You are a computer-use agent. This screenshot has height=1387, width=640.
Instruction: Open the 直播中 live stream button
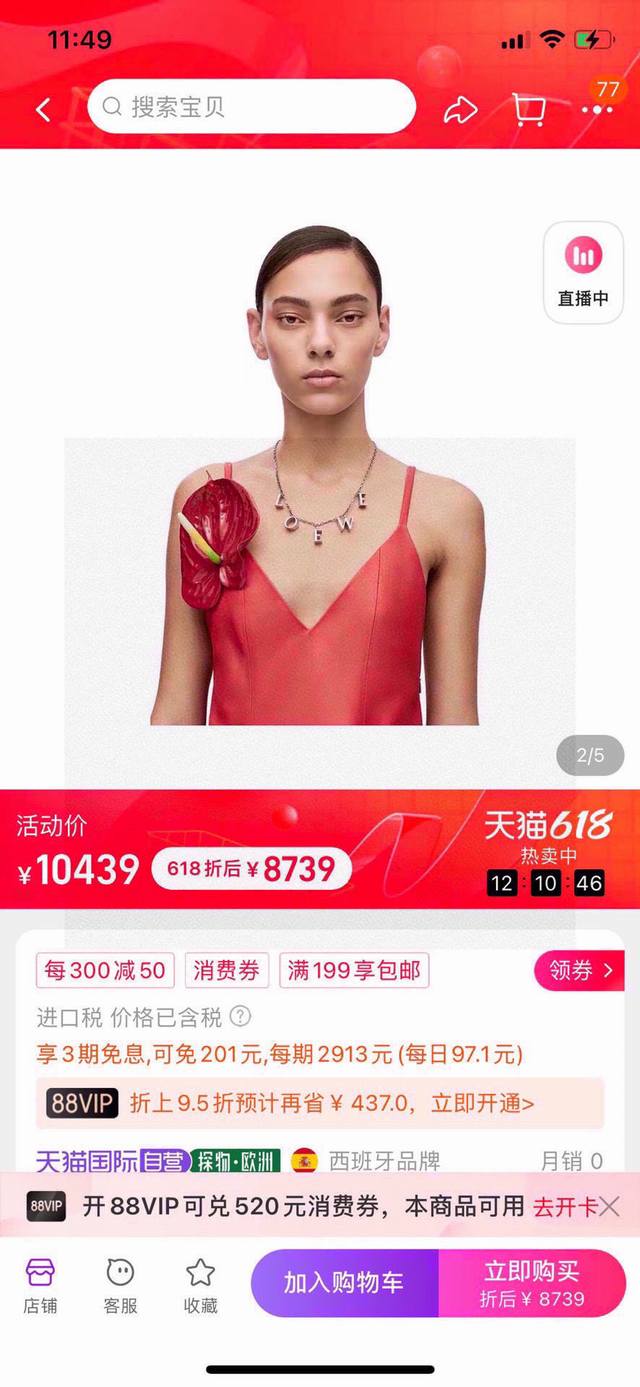[x=583, y=271]
